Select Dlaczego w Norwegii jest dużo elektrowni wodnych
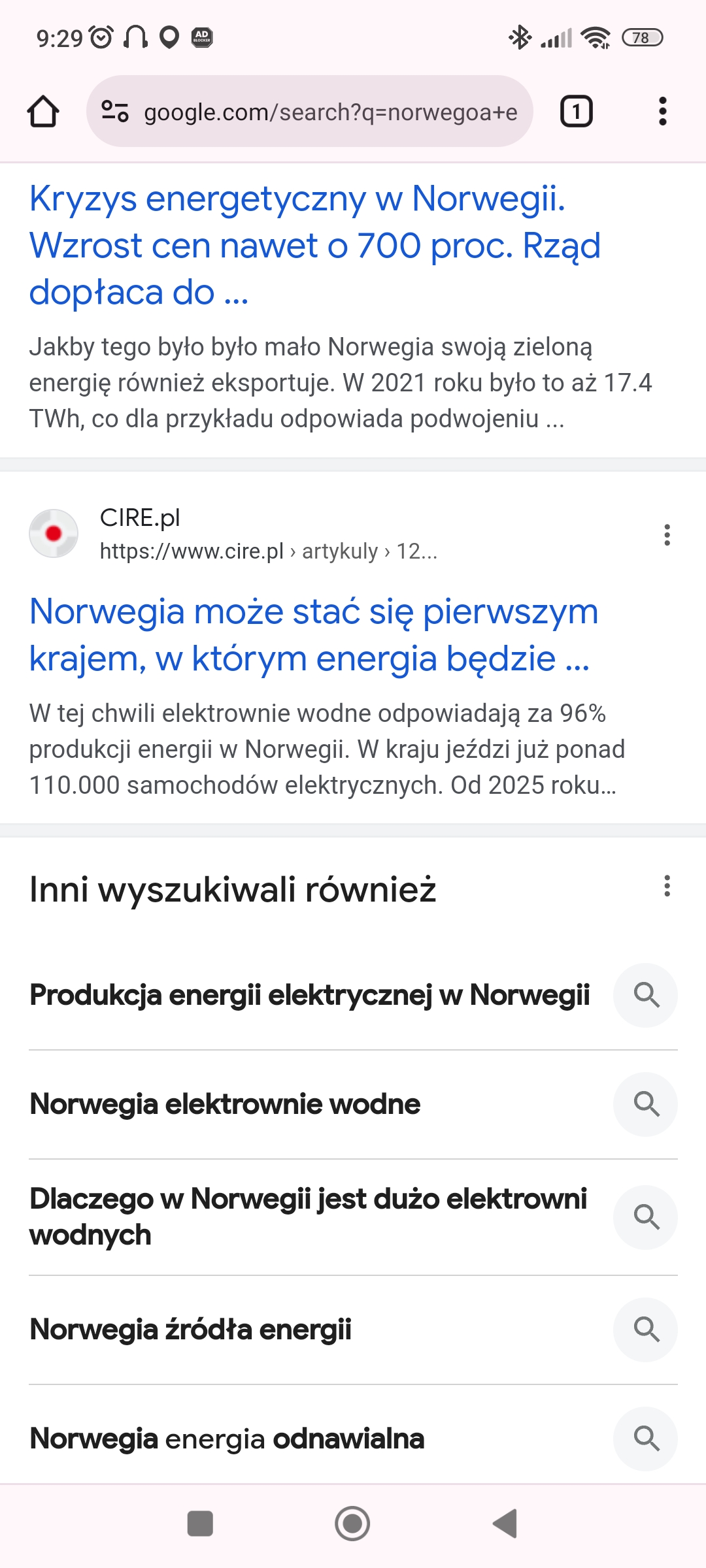706x1568 pixels. click(x=307, y=1217)
